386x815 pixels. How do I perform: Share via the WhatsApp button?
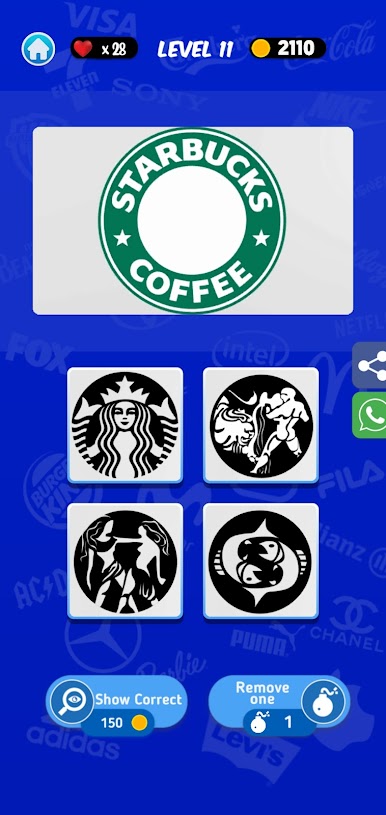(370, 415)
